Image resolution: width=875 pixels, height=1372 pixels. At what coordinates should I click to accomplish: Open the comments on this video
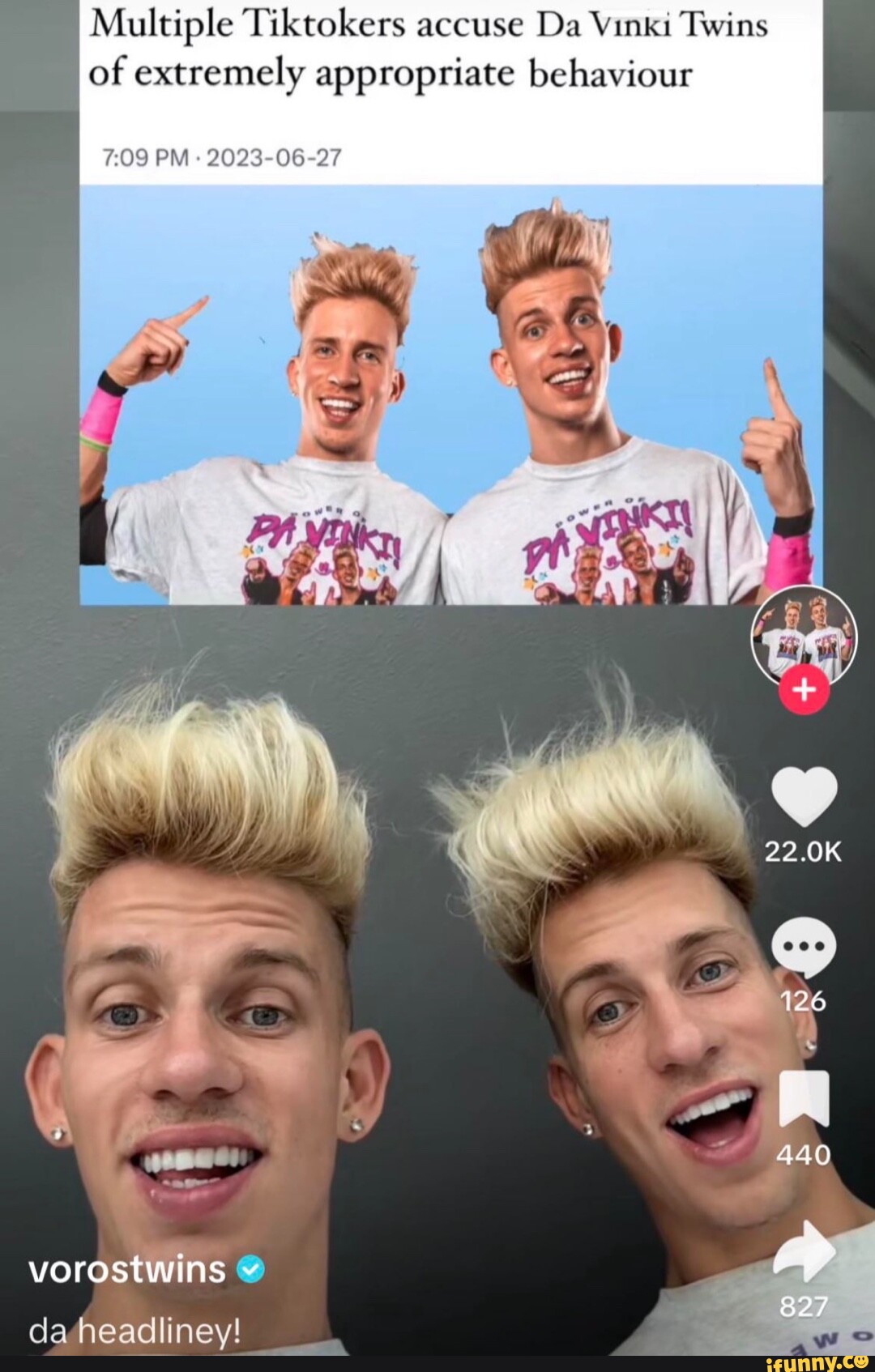point(804,946)
